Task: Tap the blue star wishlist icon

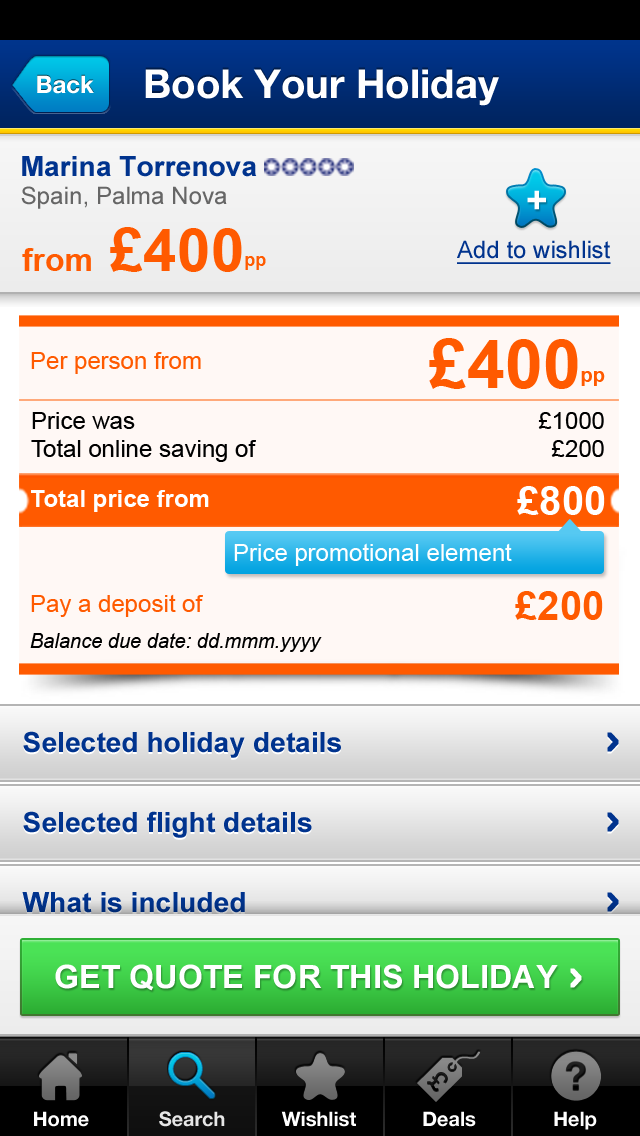Action: click(535, 199)
